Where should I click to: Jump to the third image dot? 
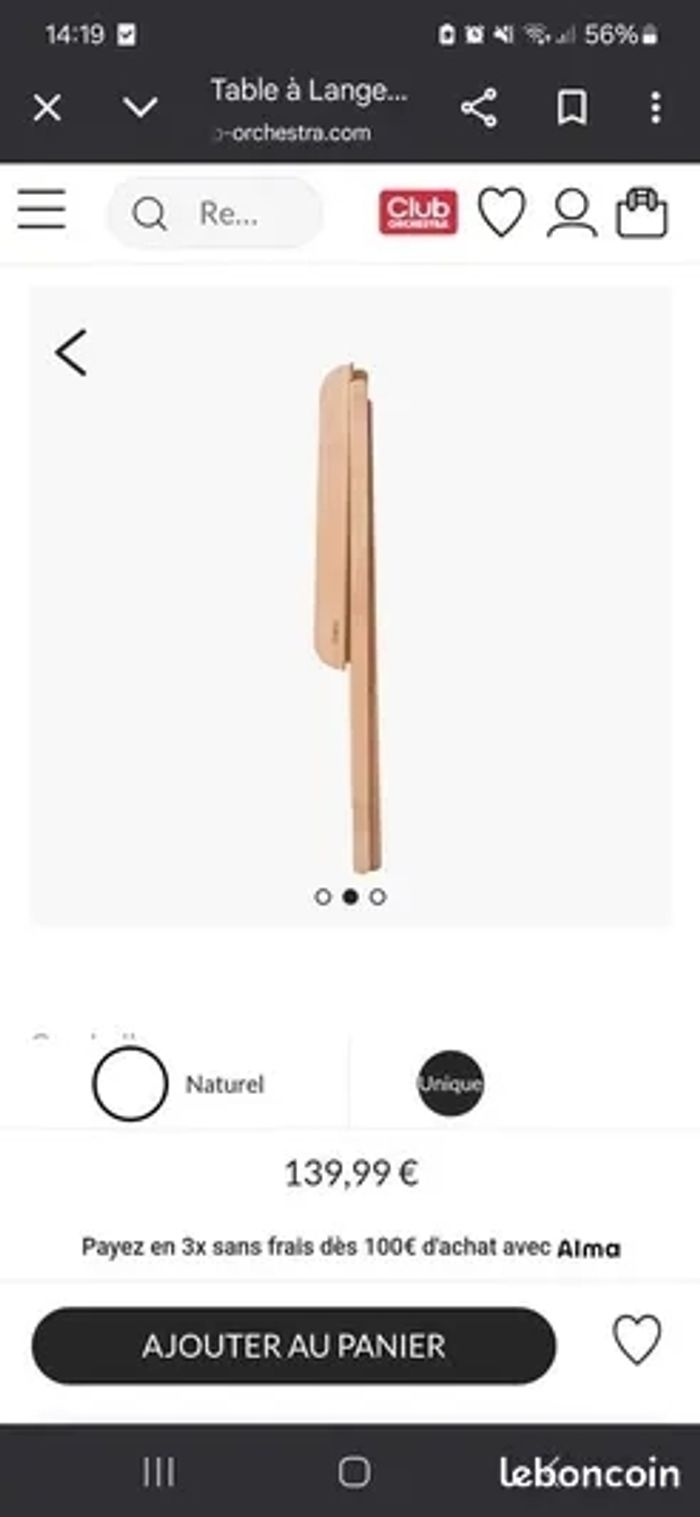click(x=377, y=897)
